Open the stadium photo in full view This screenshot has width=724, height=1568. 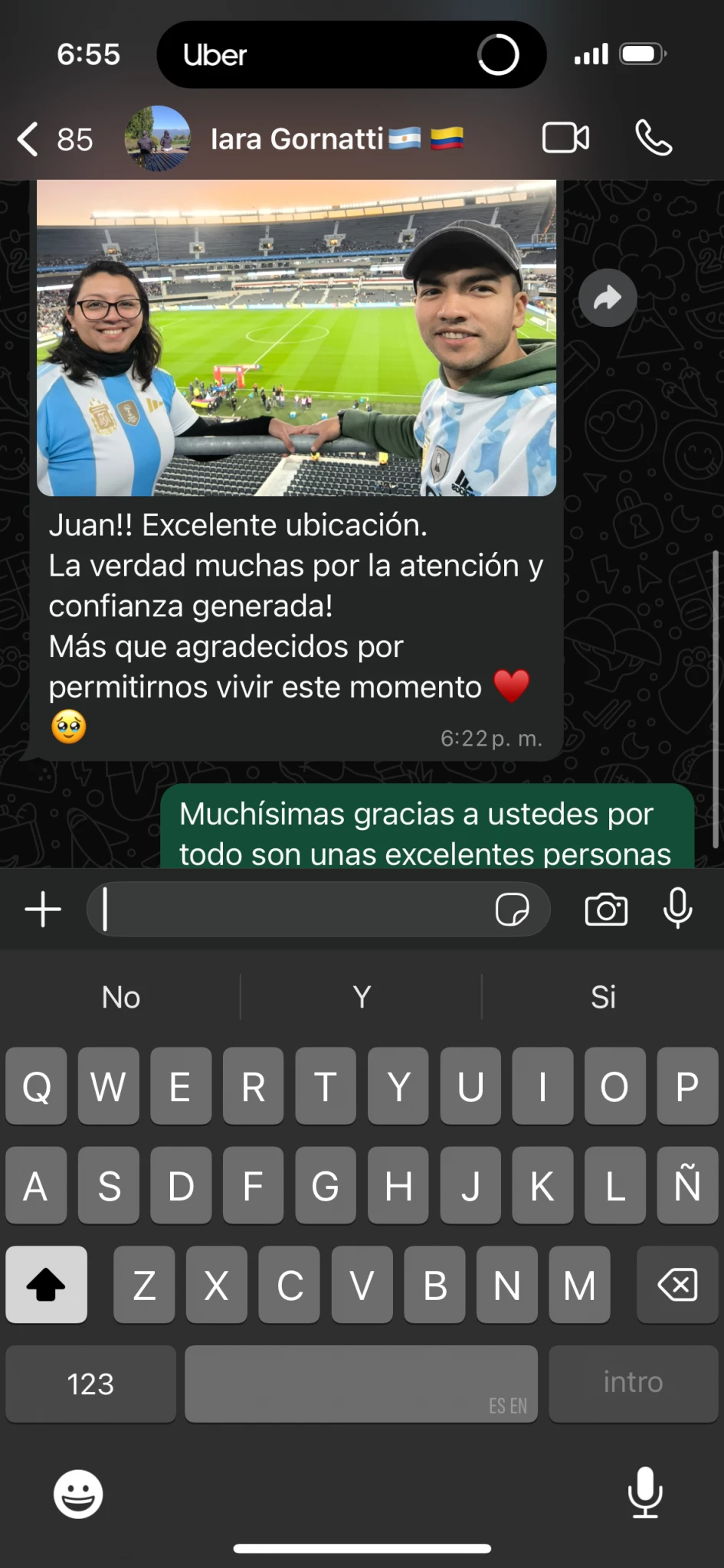tap(296, 337)
